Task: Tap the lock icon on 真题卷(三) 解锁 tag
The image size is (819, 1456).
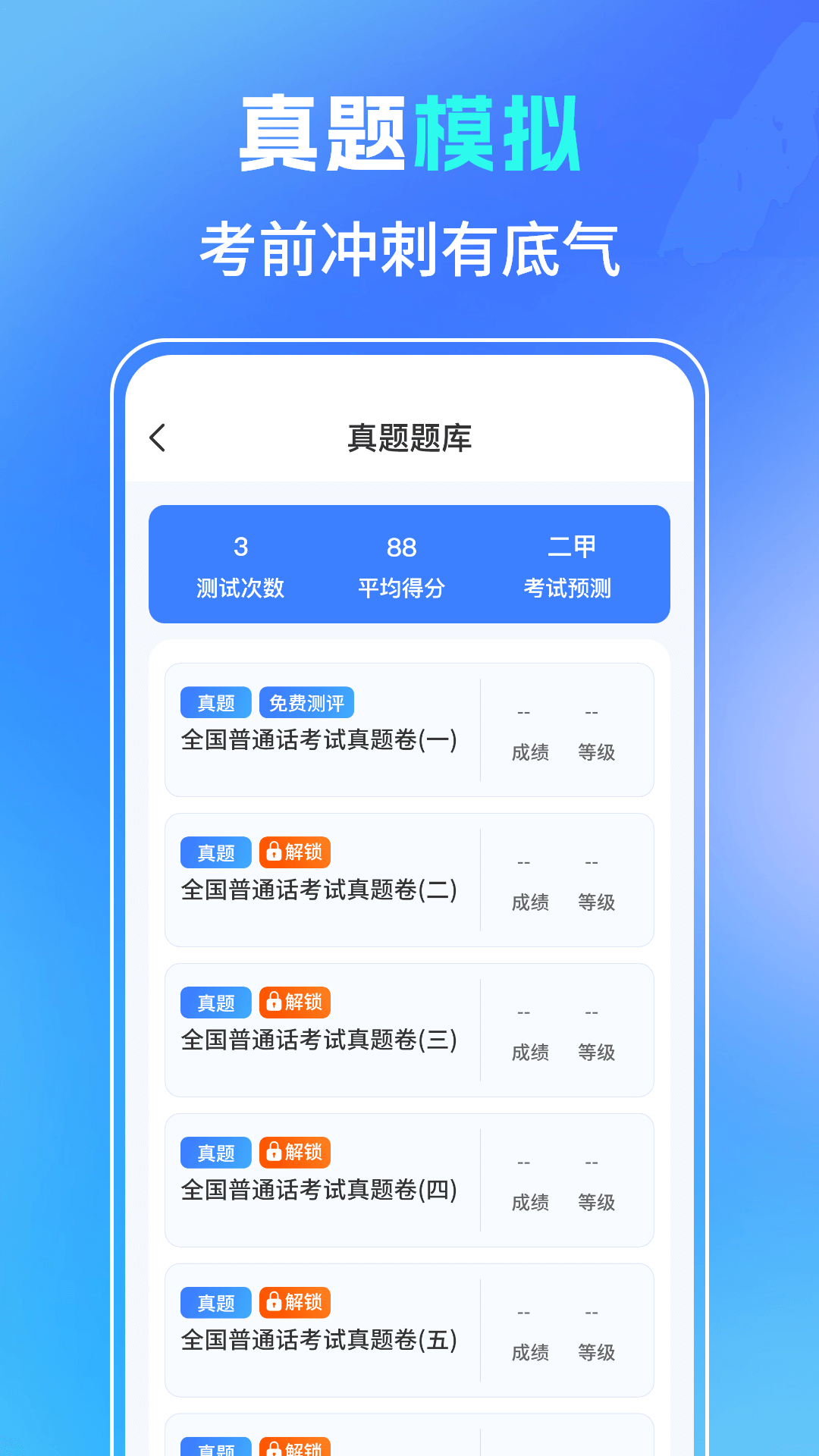Action: pyautogui.click(x=274, y=1002)
